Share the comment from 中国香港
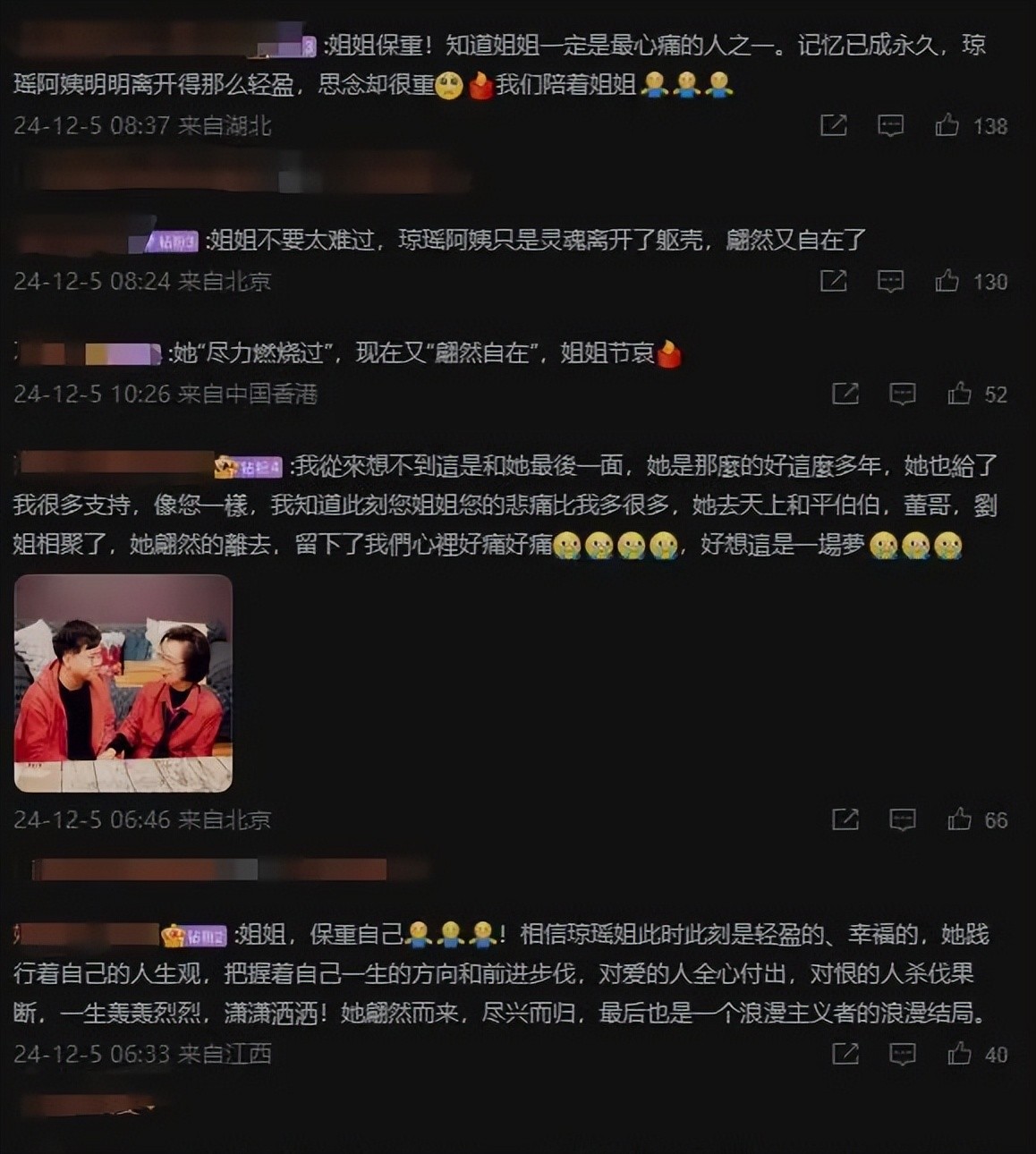This screenshot has width=1036, height=1154. (845, 394)
